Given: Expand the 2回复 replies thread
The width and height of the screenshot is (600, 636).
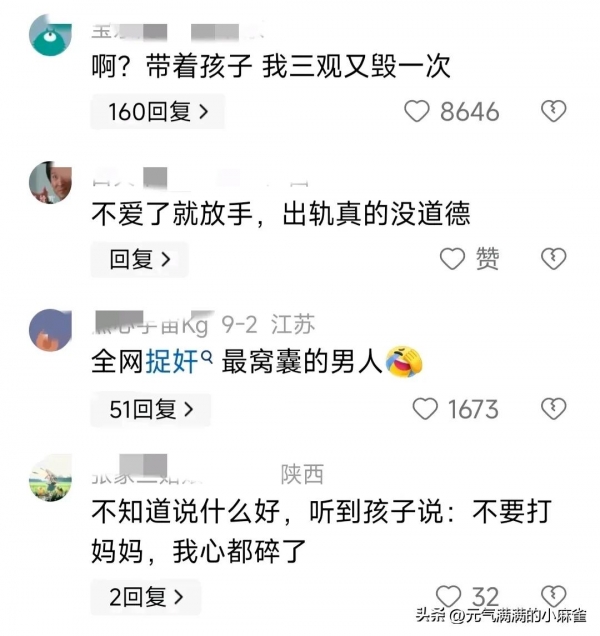Looking at the screenshot, I should pos(145,598).
